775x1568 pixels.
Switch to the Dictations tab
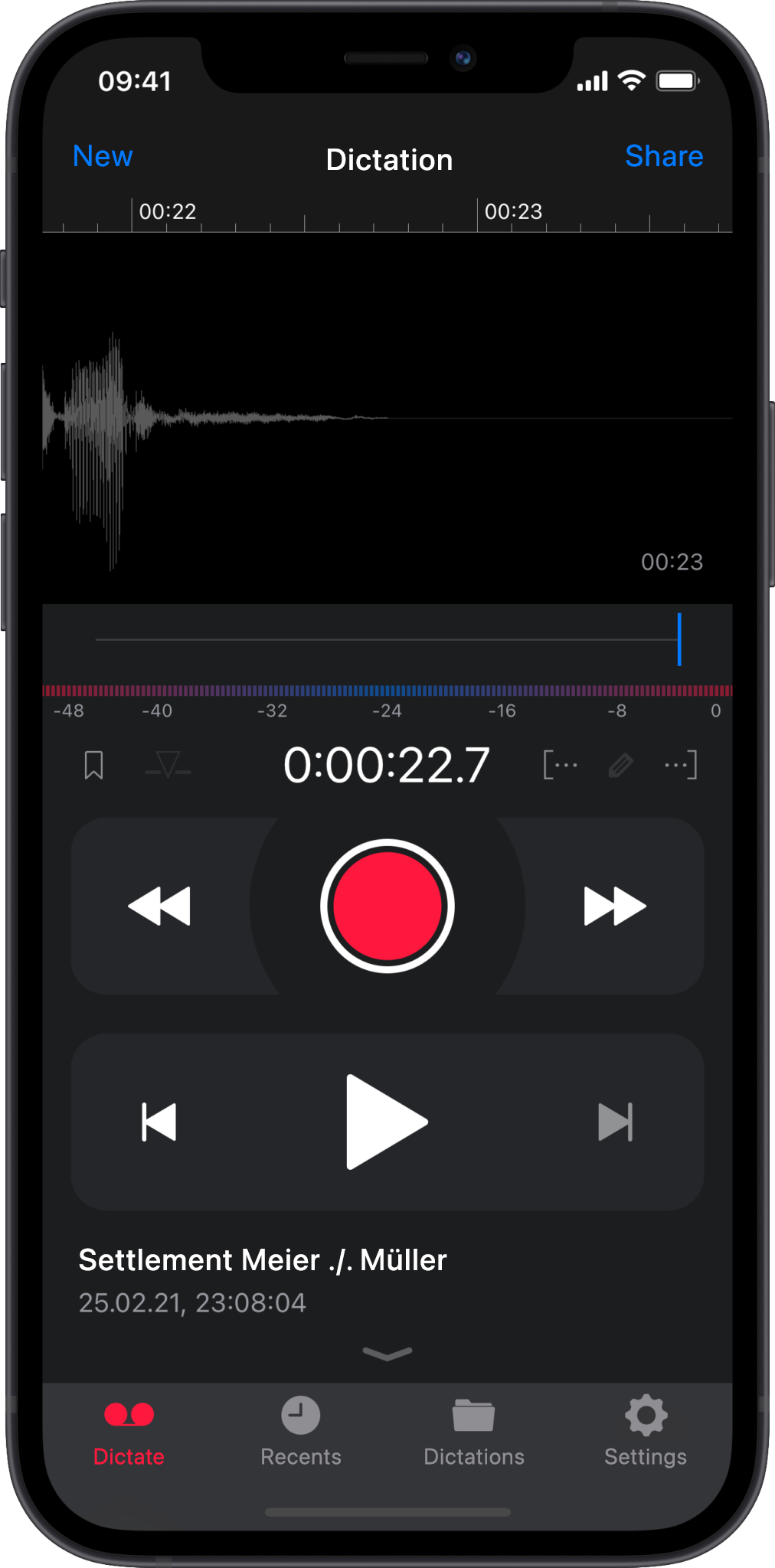(473, 1430)
